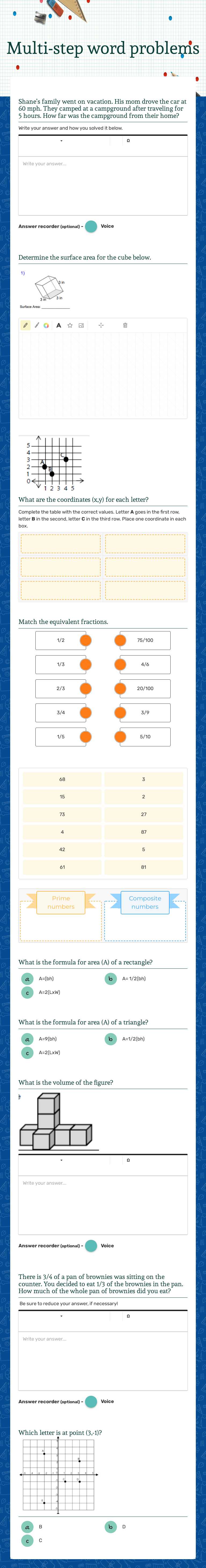Pick the number tile 87
The image size is (206, 1568).
tap(144, 832)
